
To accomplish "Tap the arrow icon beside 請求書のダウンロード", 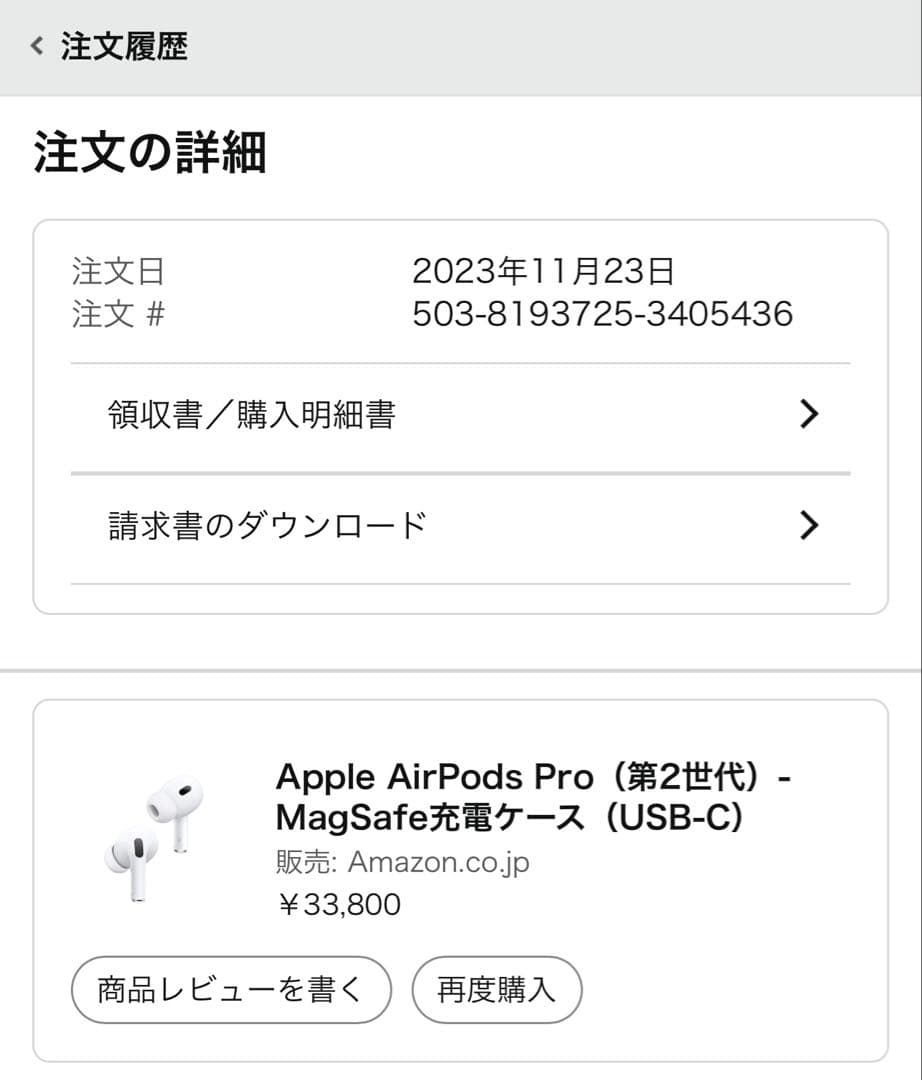I will point(810,525).
